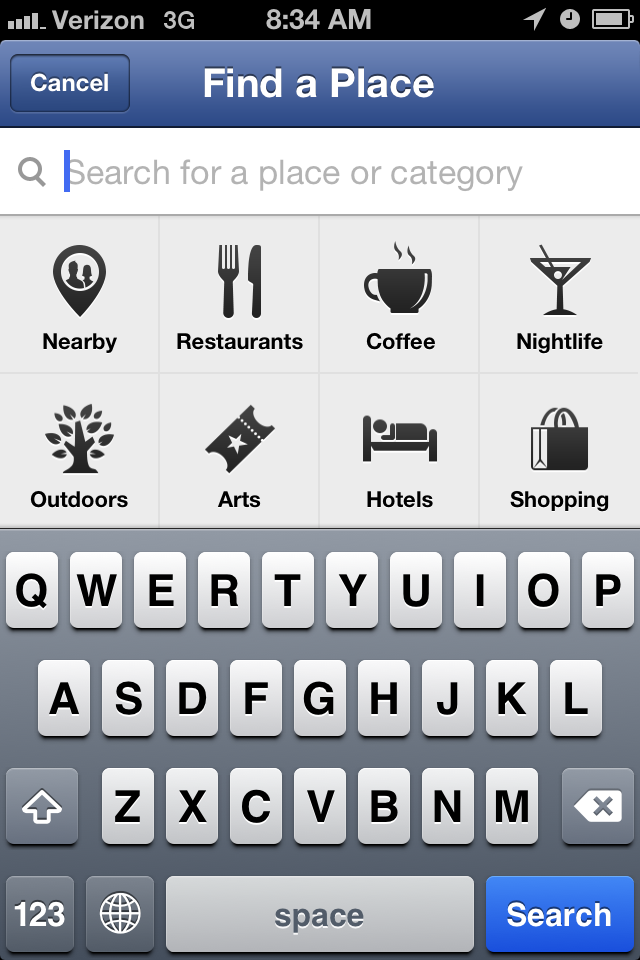Tap the blue Search key
The width and height of the screenshot is (640, 960).
(x=558, y=914)
